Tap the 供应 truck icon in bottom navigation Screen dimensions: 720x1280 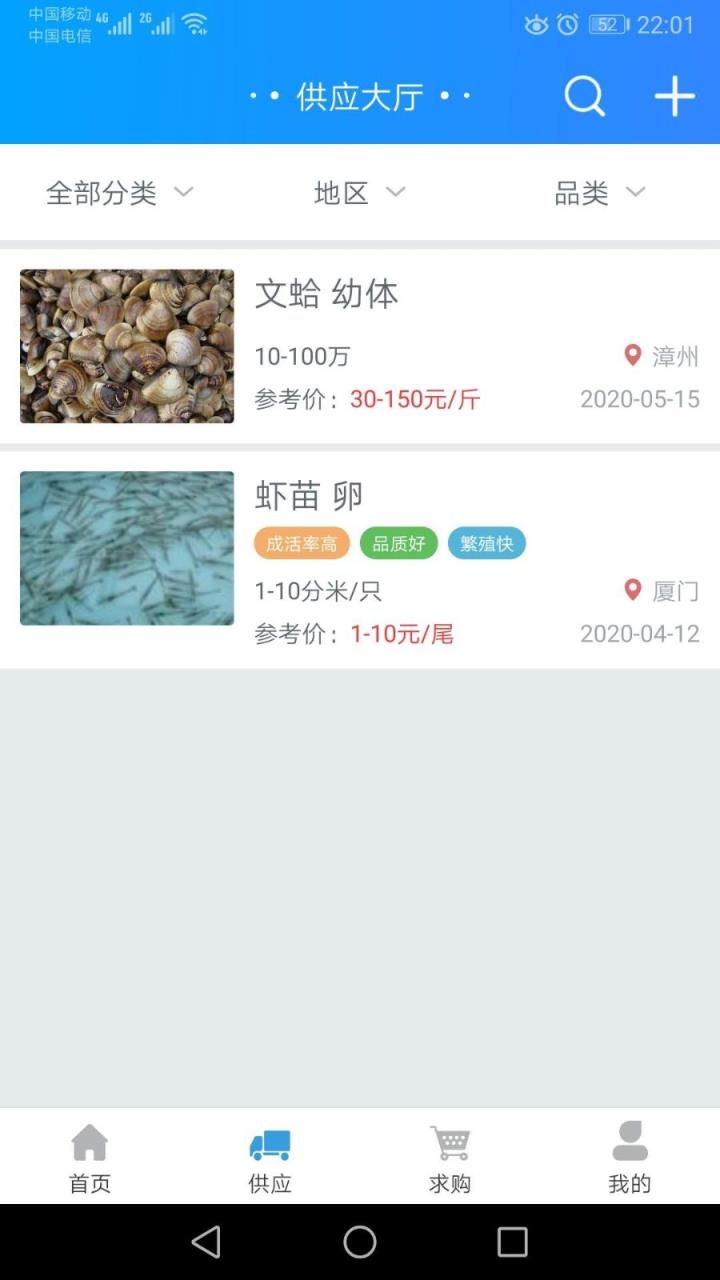point(268,1140)
